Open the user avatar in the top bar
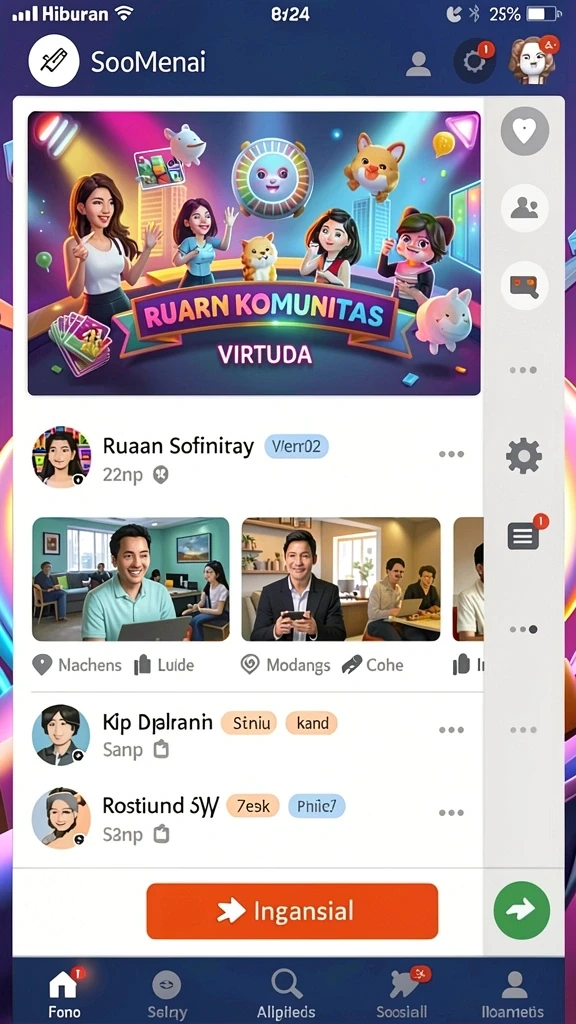Viewport: 576px width, 1024px height. [x=532, y=60]
